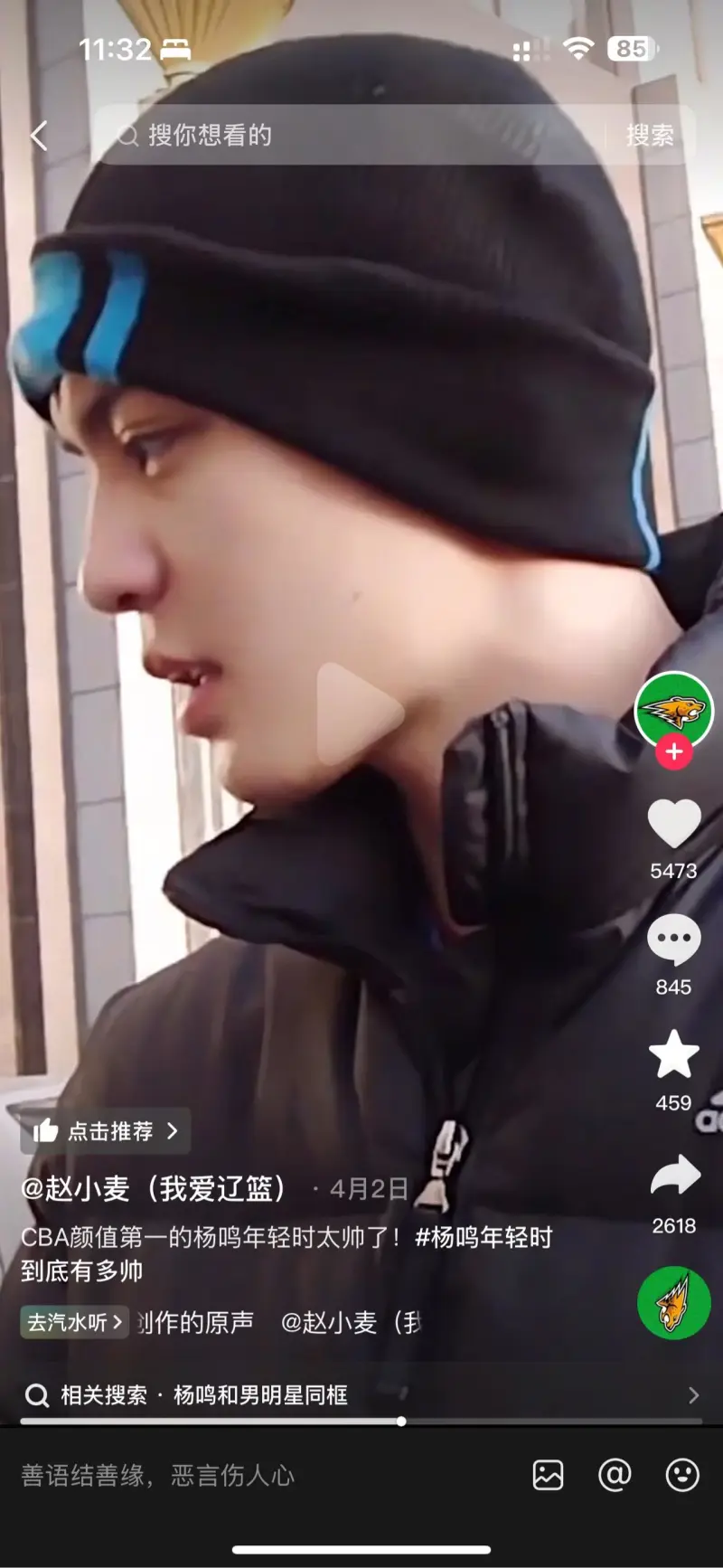
Task: Open the comments with 845 replies
Action: click(x=674, y=941)
